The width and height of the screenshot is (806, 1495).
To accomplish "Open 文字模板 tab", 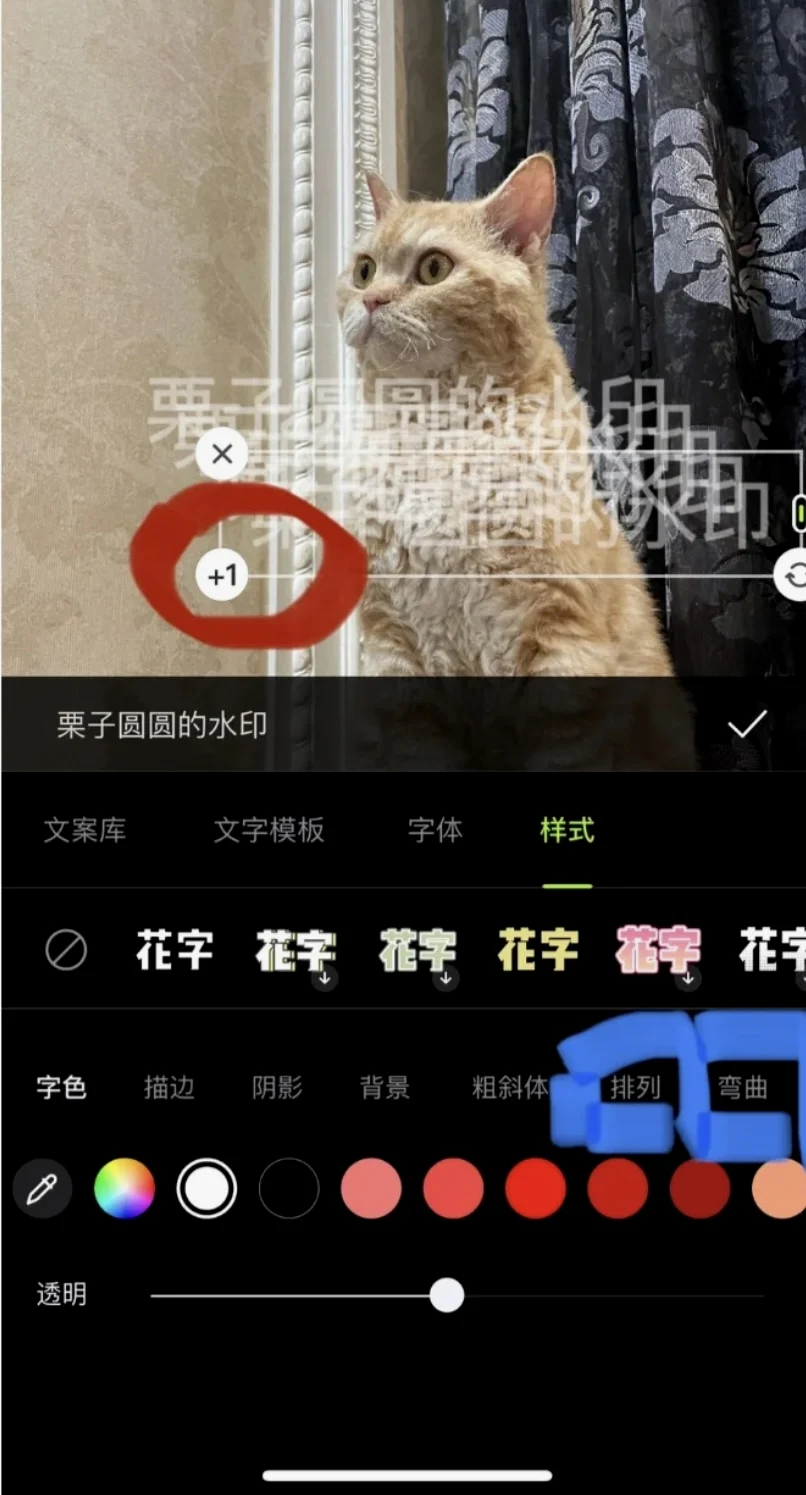I will pos(269,830).
